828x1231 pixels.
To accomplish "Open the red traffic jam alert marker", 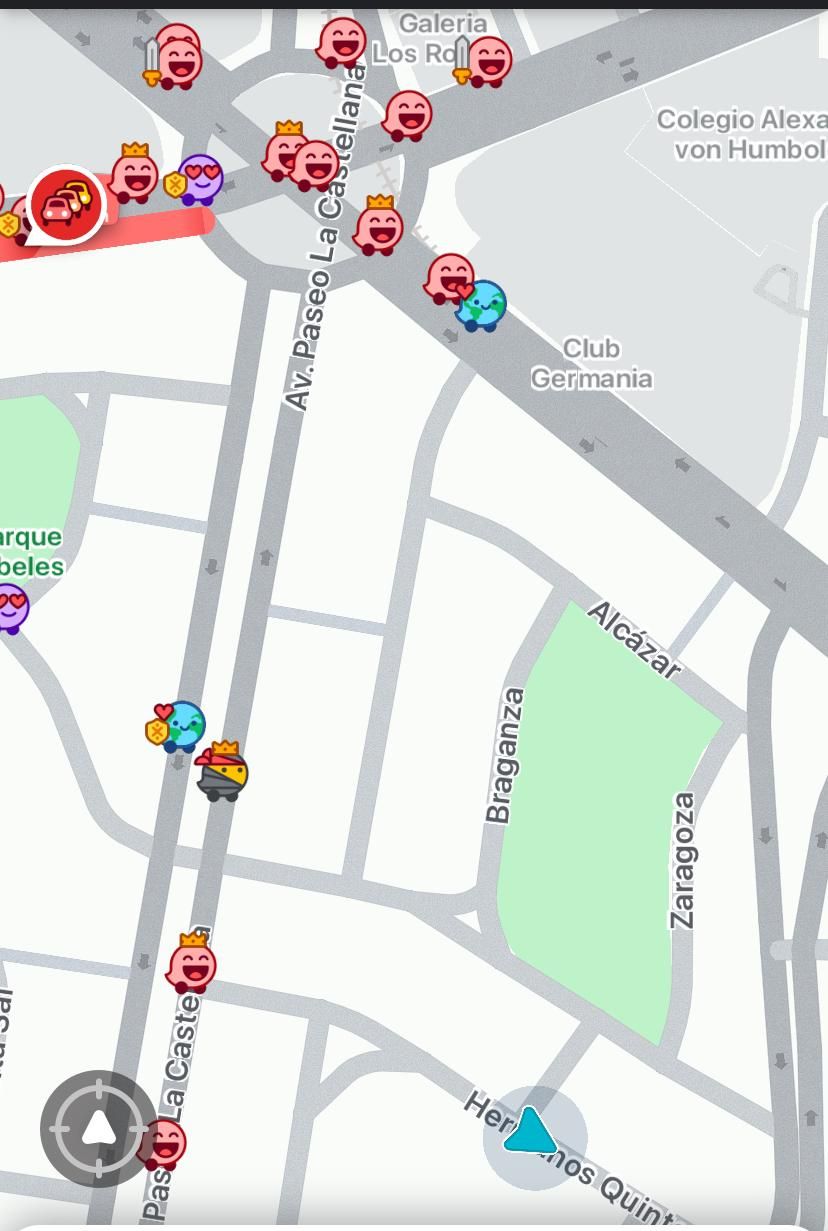I will point(65,204).
